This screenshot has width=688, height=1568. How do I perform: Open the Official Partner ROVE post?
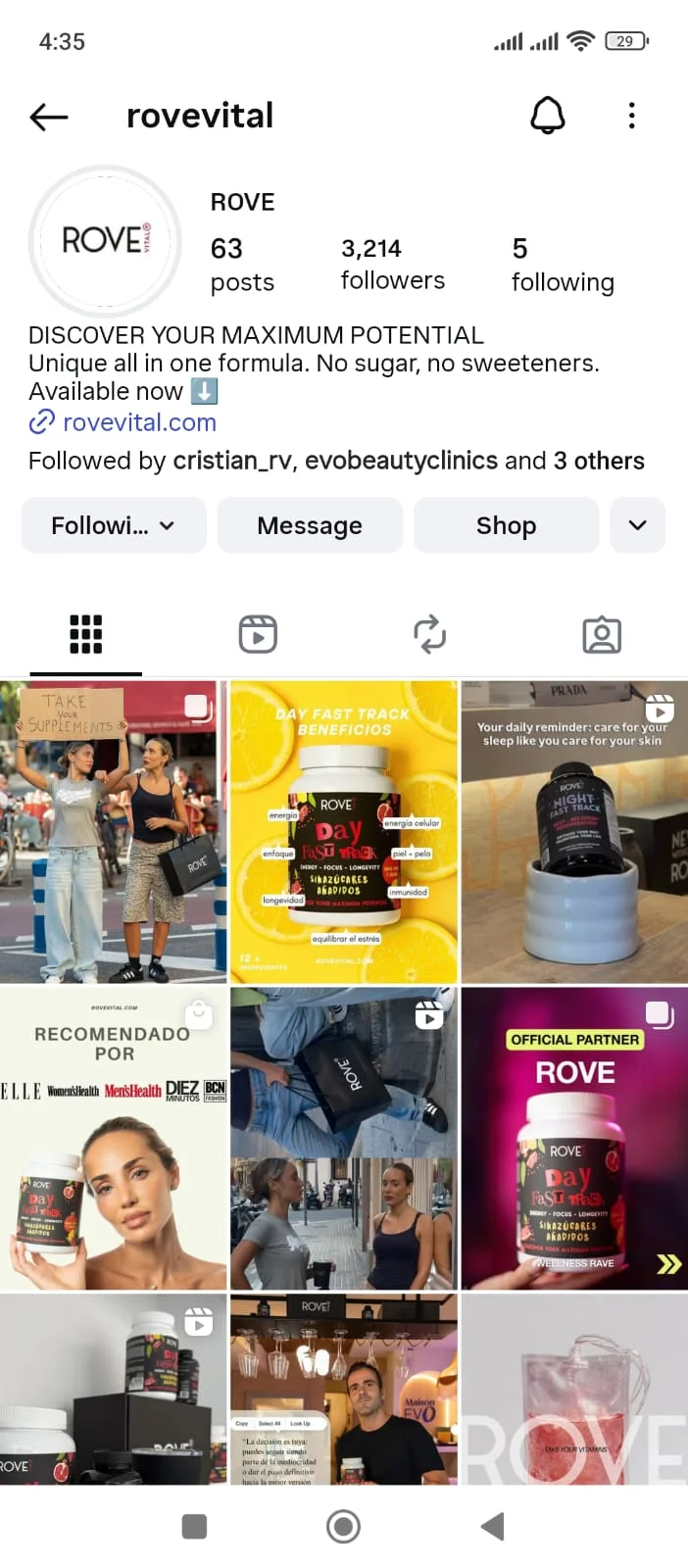pyautogui.click(x=574, y=1138)
